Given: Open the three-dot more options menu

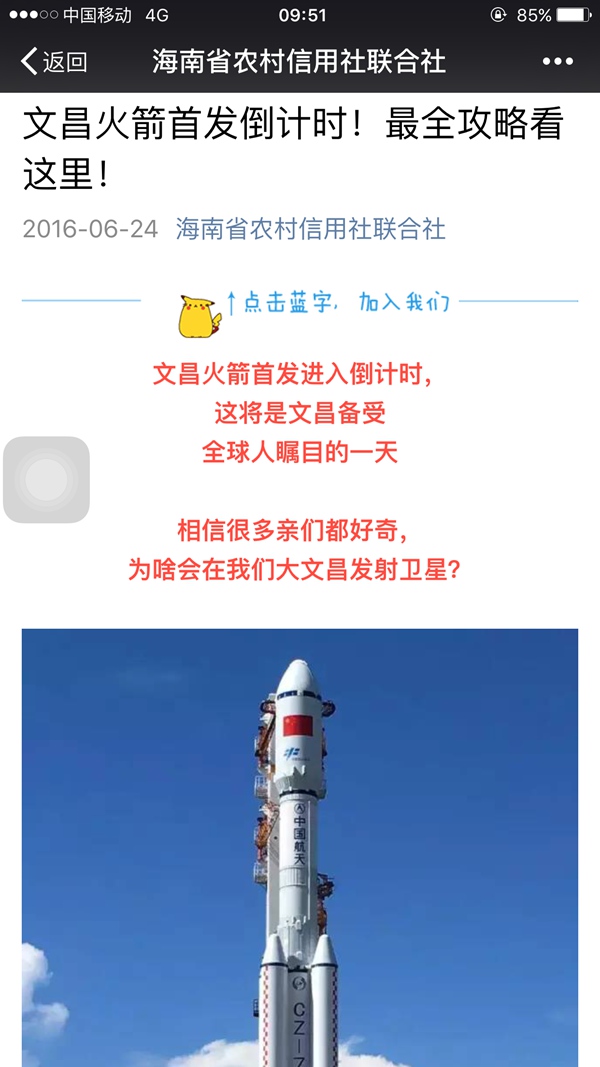Looking at the screenshot, I should [558, 62].
